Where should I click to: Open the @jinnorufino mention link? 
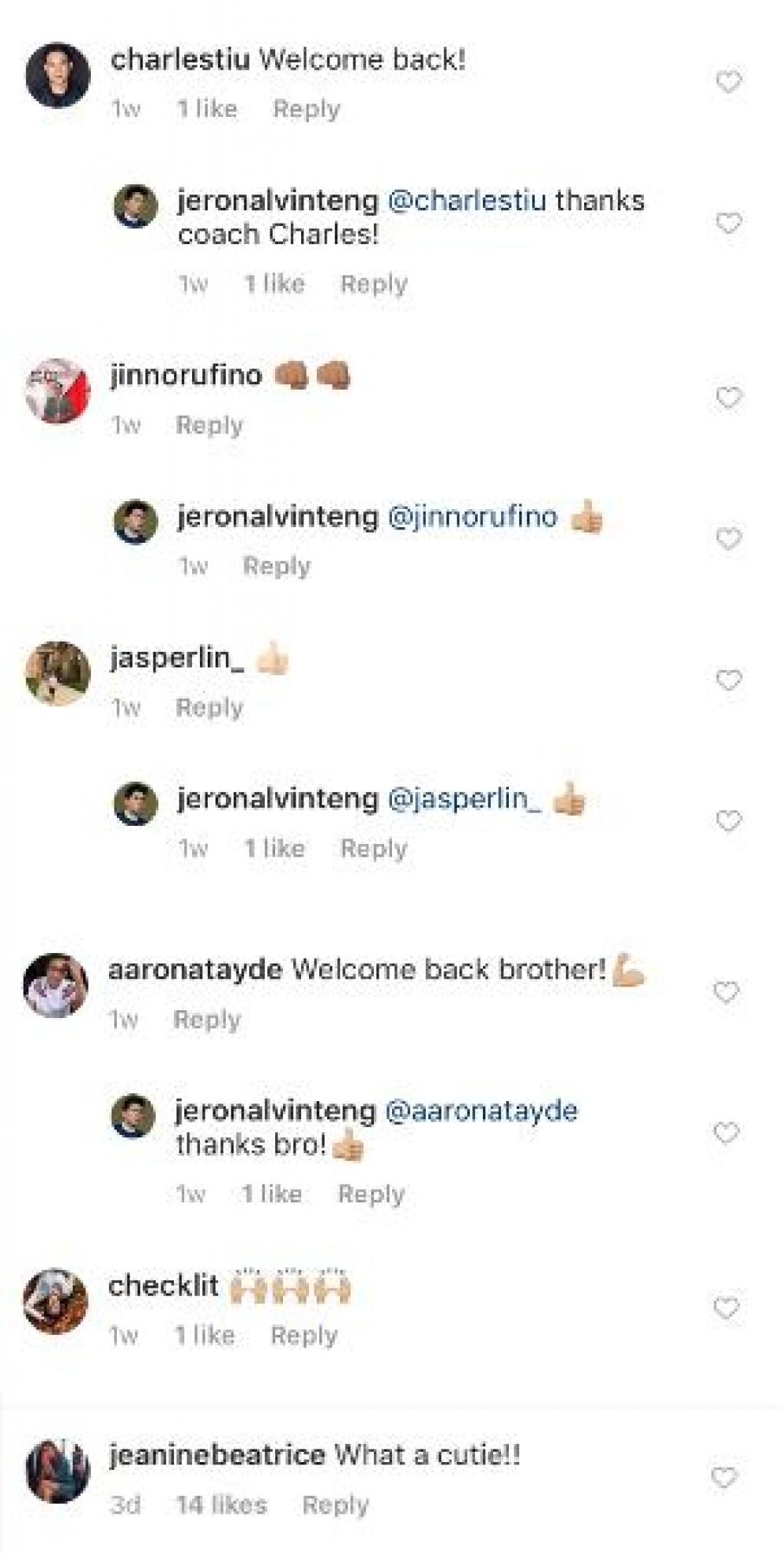(x=473, y=517)
